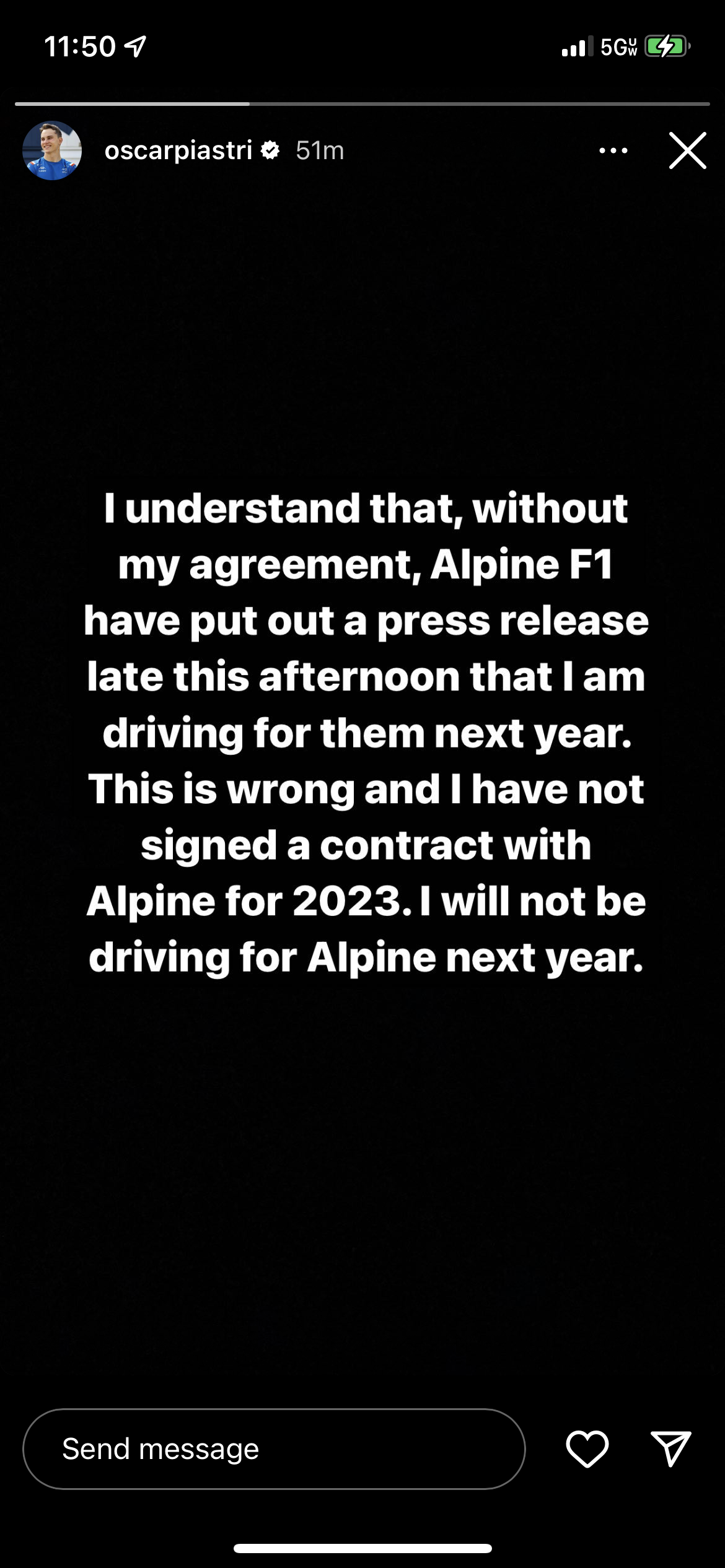
Task: Open oscarpiastri's profile picture
Action: (52, 150)
